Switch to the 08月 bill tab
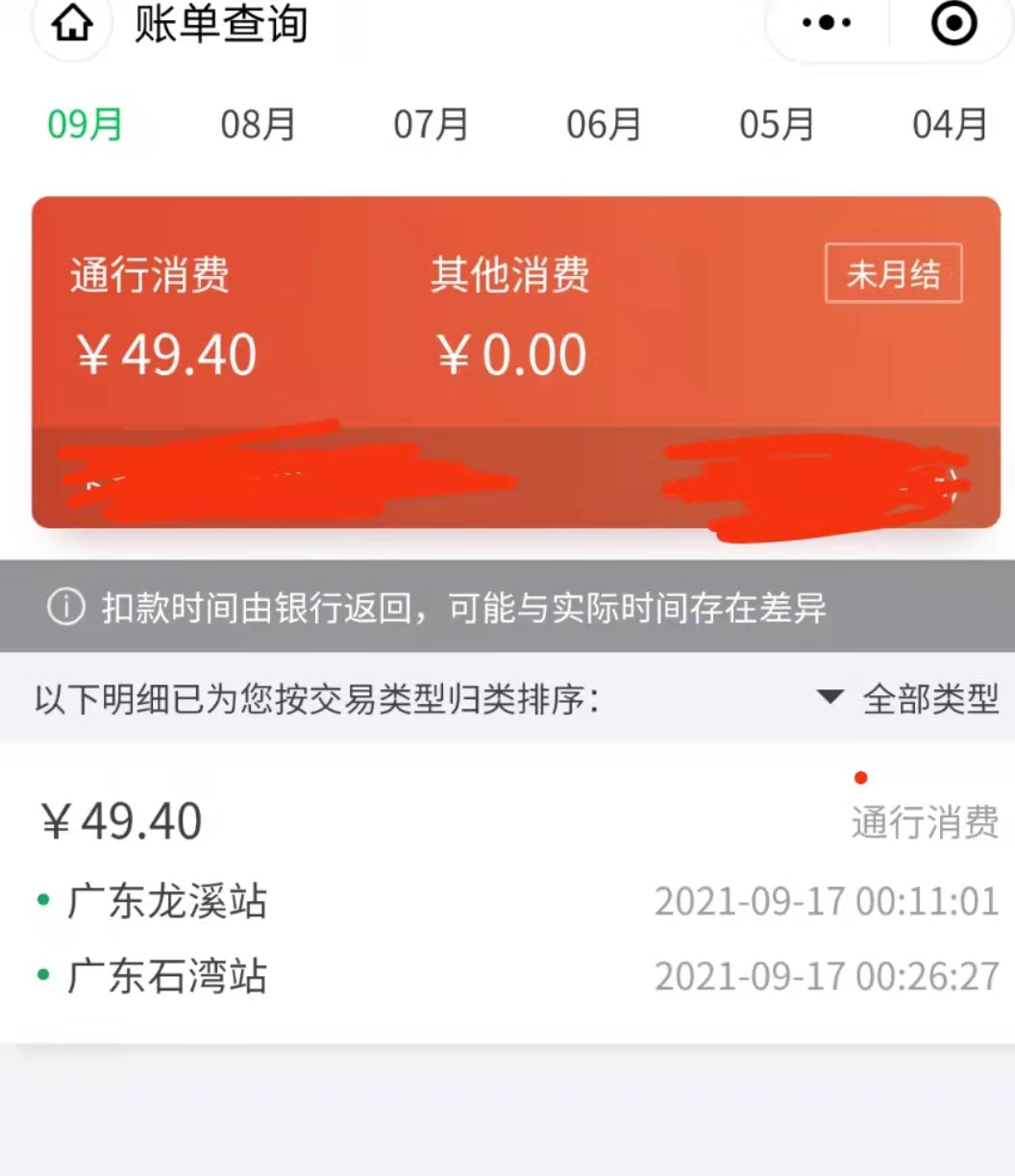1015x1176 pixels. pyautogui.click(x=258, y=125)
